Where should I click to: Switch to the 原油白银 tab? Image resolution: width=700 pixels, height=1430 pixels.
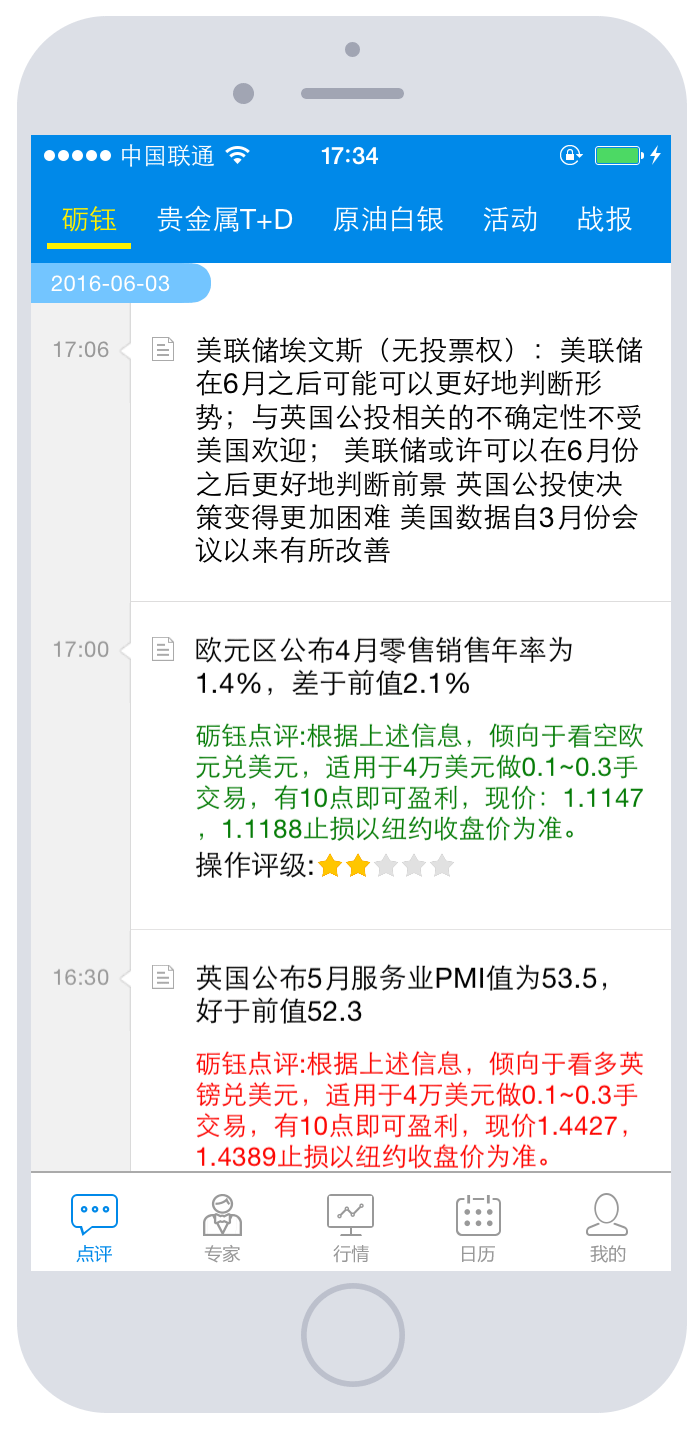pos(388,219)
